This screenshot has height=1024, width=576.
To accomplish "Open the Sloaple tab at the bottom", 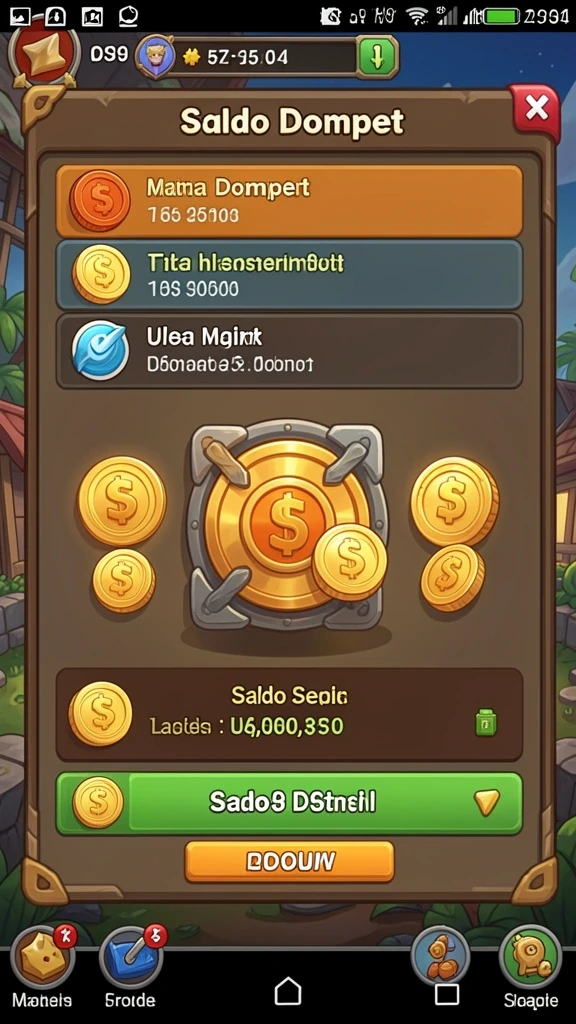I will coord(530,968).
